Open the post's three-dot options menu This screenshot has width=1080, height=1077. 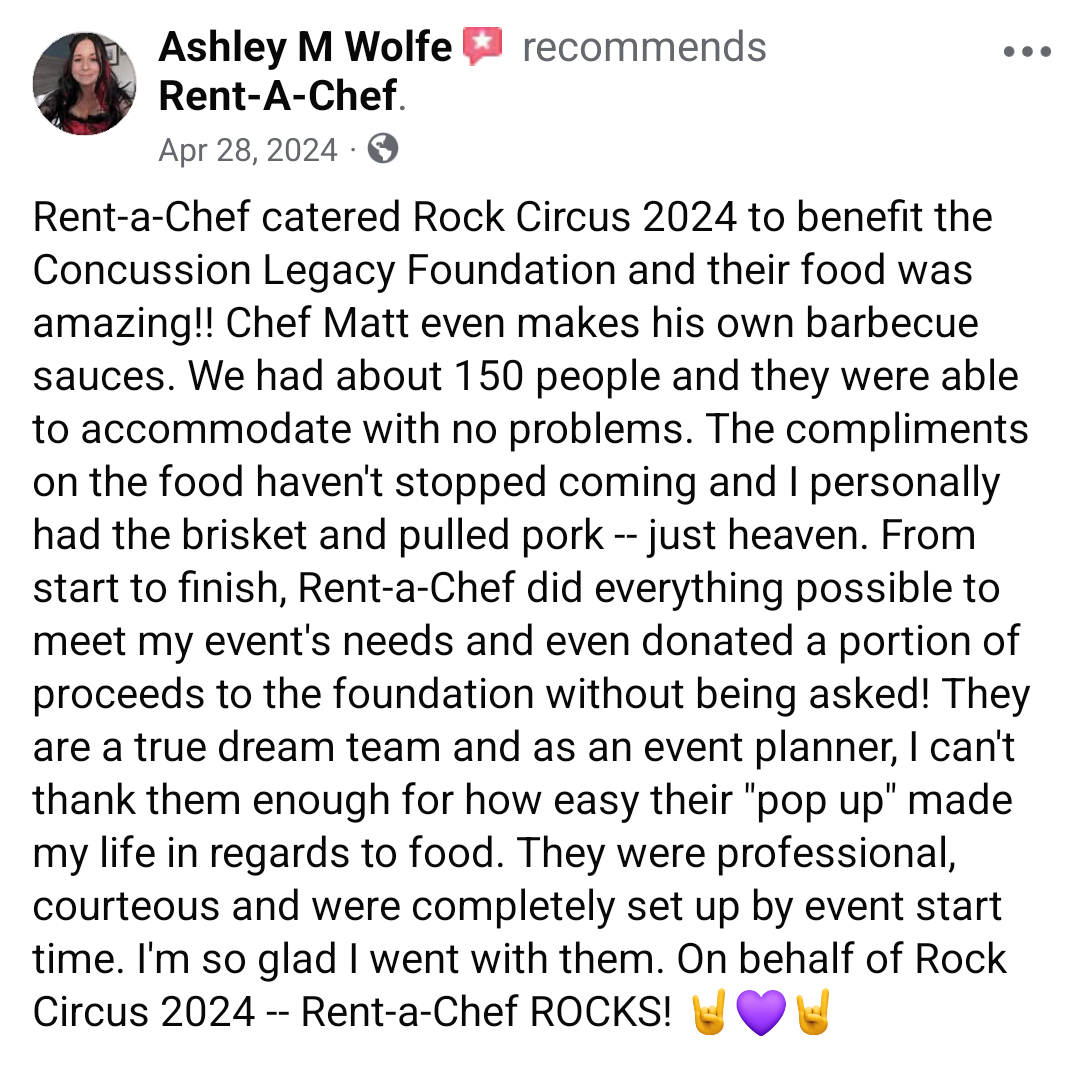click(1027, 52)
